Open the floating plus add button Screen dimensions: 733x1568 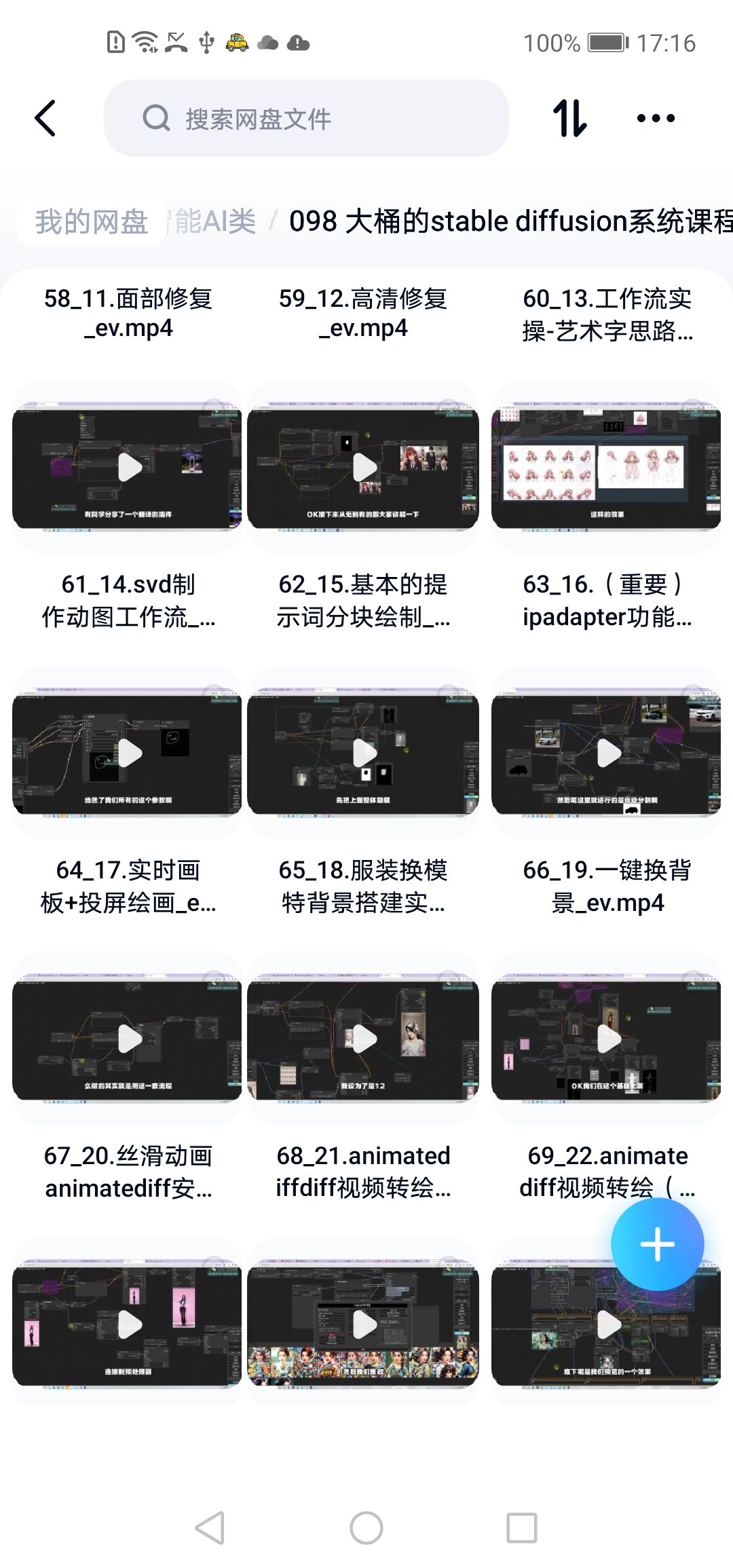click(657, 1244)
